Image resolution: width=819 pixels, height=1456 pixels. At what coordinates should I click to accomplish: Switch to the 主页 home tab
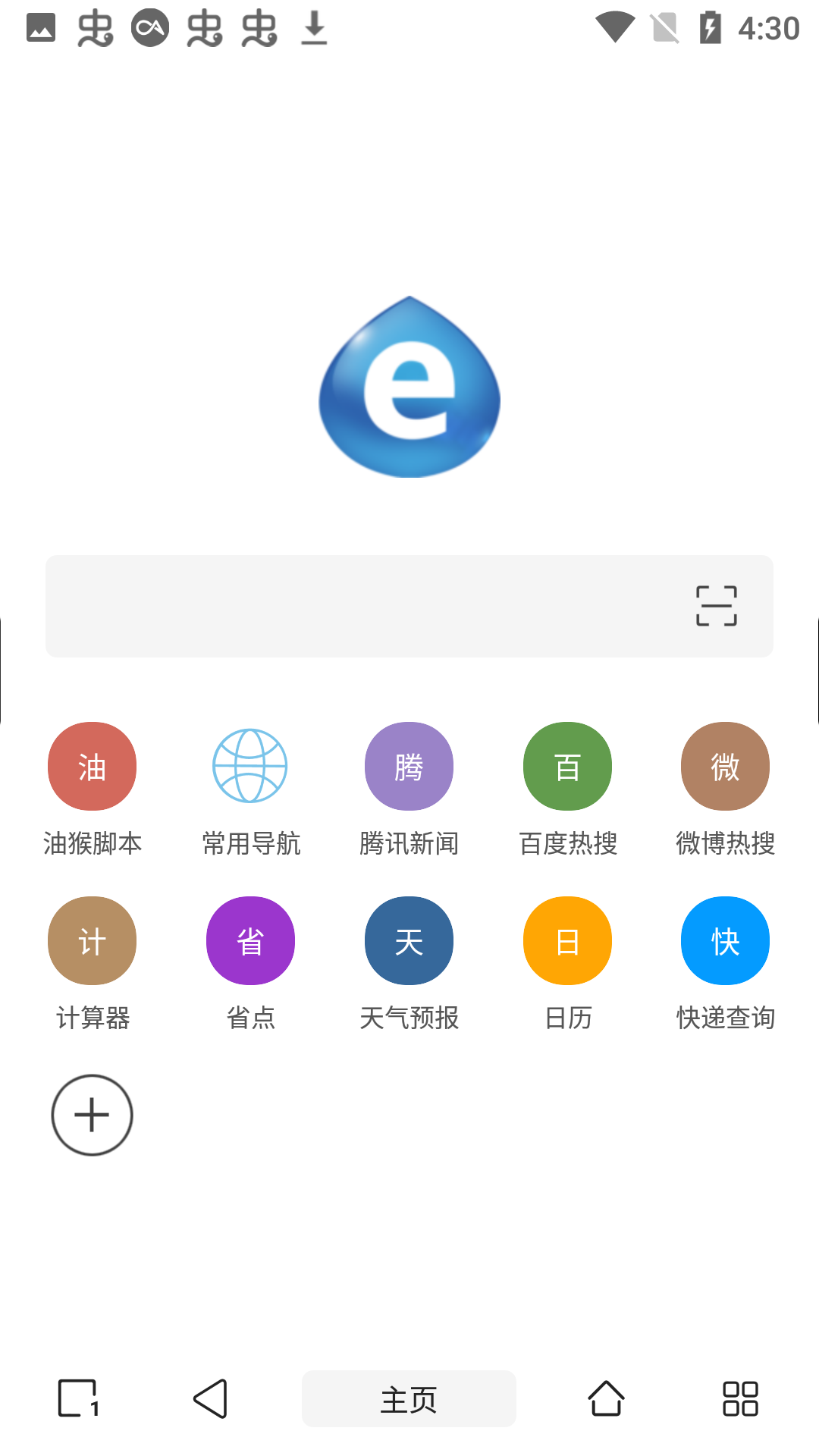point(409,1399)
